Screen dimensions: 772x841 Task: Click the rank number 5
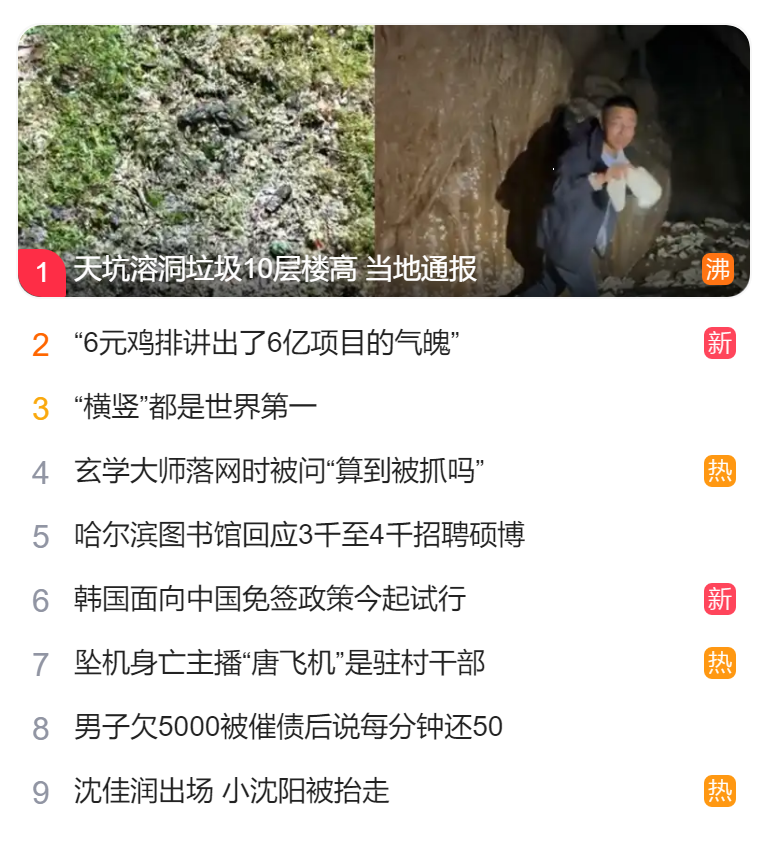[x=40, y=536]
